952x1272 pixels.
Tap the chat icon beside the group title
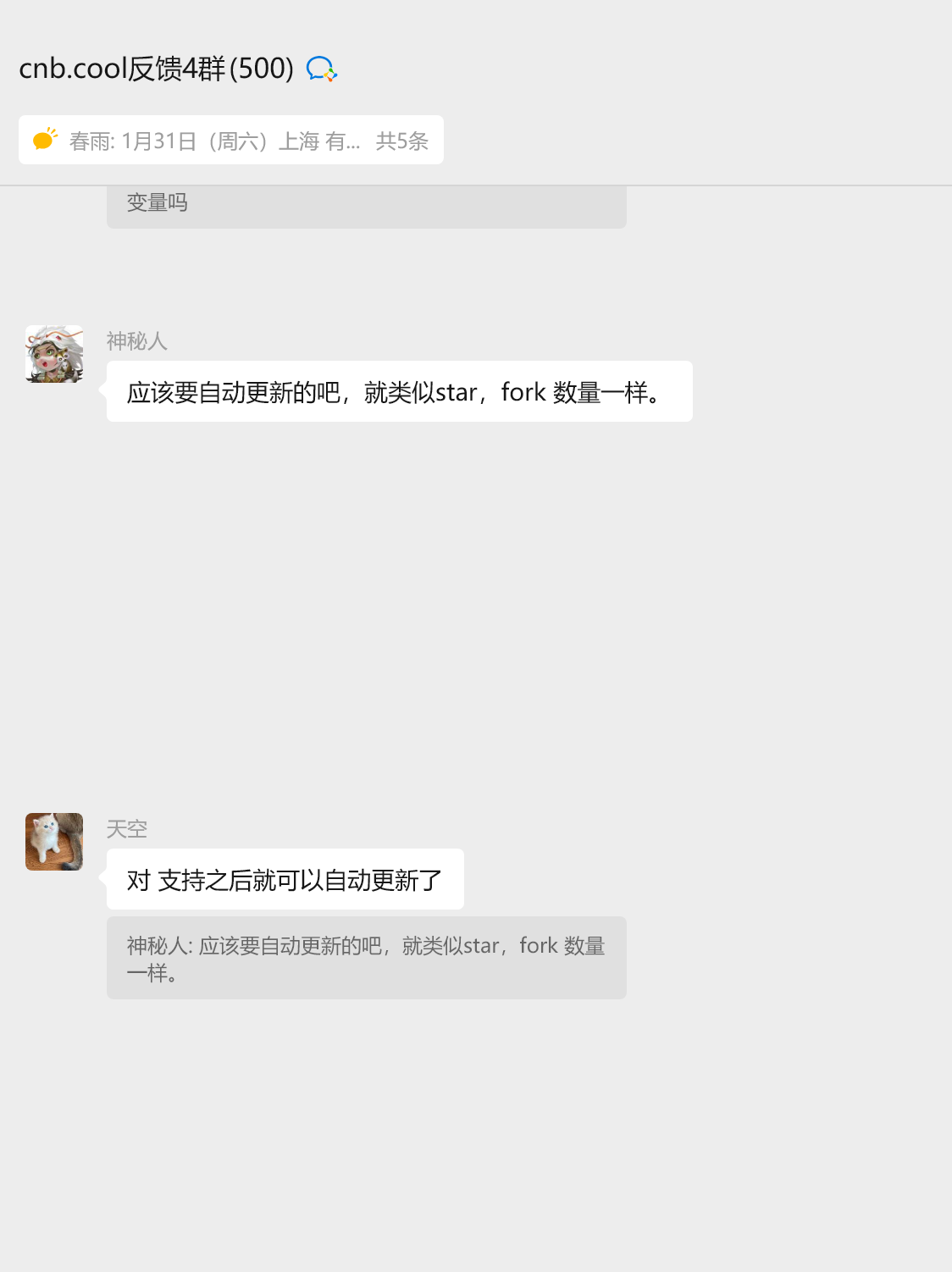point(321,69)
